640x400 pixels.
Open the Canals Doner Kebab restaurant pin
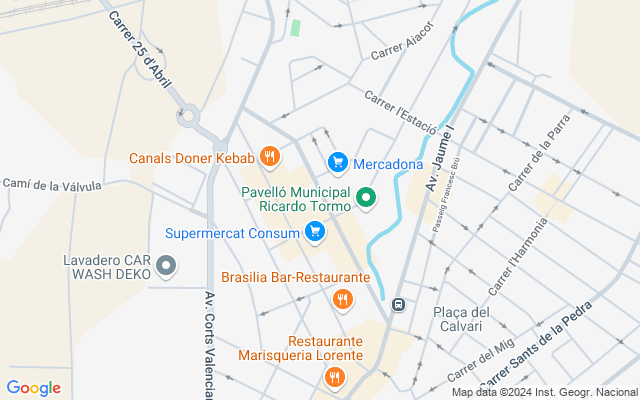(x=270, y=157)
